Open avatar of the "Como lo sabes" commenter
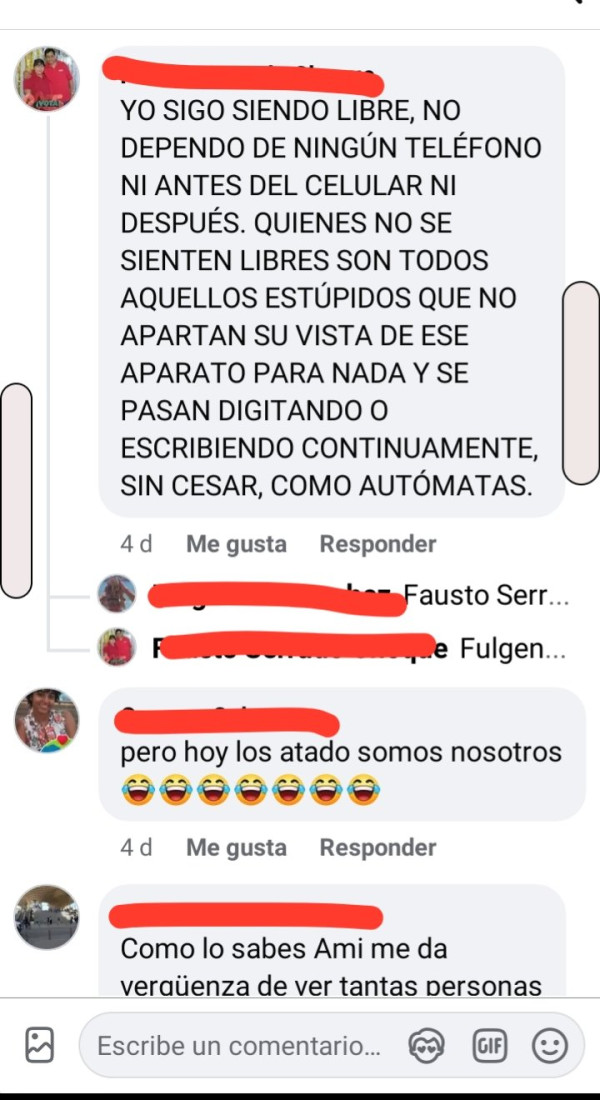600x1100 pixels. 46,917
